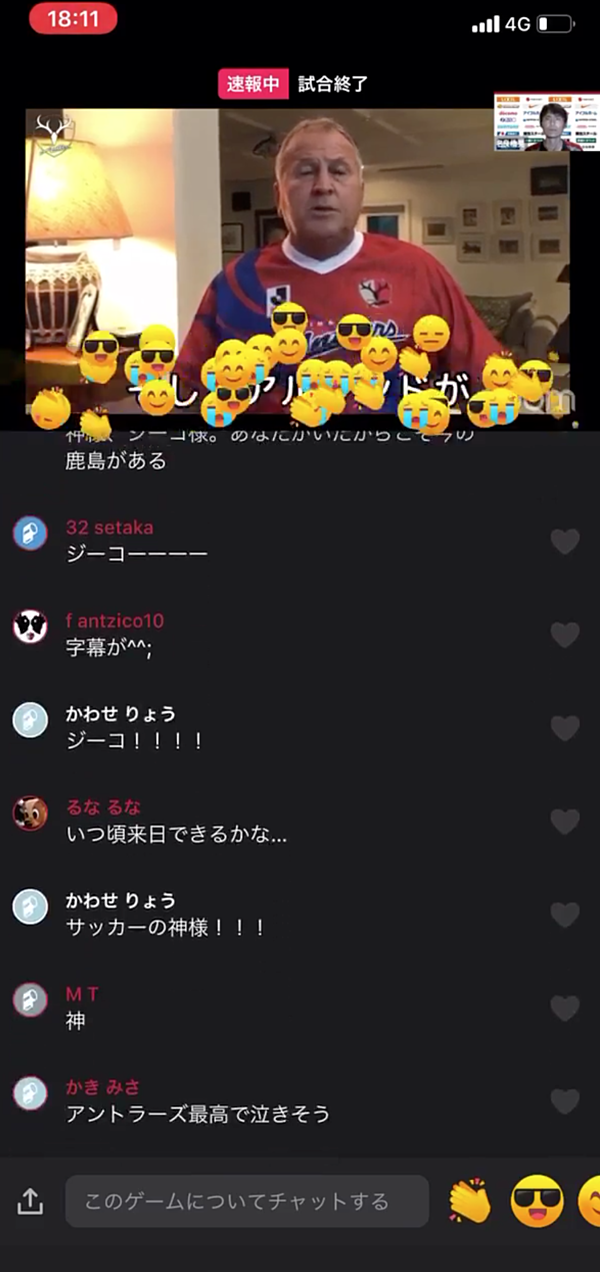Heart かわせ りょう's ジーコ！！！！ comment
The width and height of the screenshot is (600, 1272).
pos(565,728)
